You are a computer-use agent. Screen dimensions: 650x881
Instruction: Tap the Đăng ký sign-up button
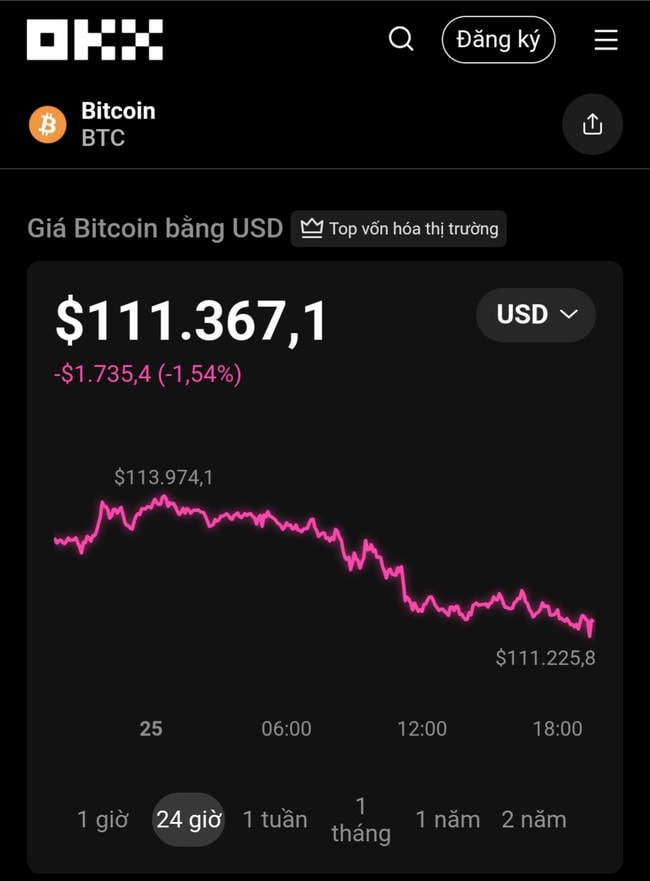point(498,40)
